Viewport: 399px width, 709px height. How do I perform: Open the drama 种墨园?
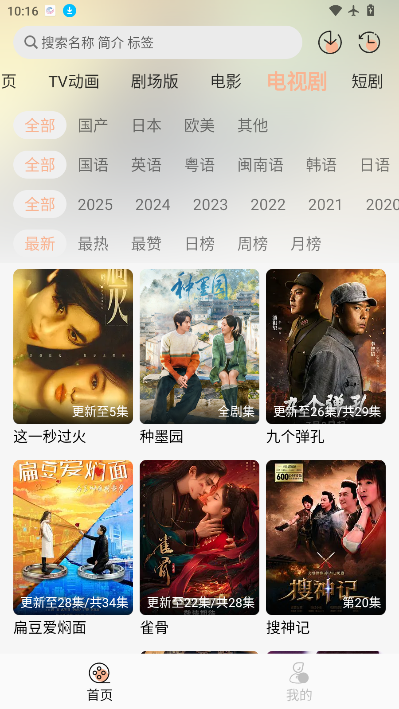[200, 357]
